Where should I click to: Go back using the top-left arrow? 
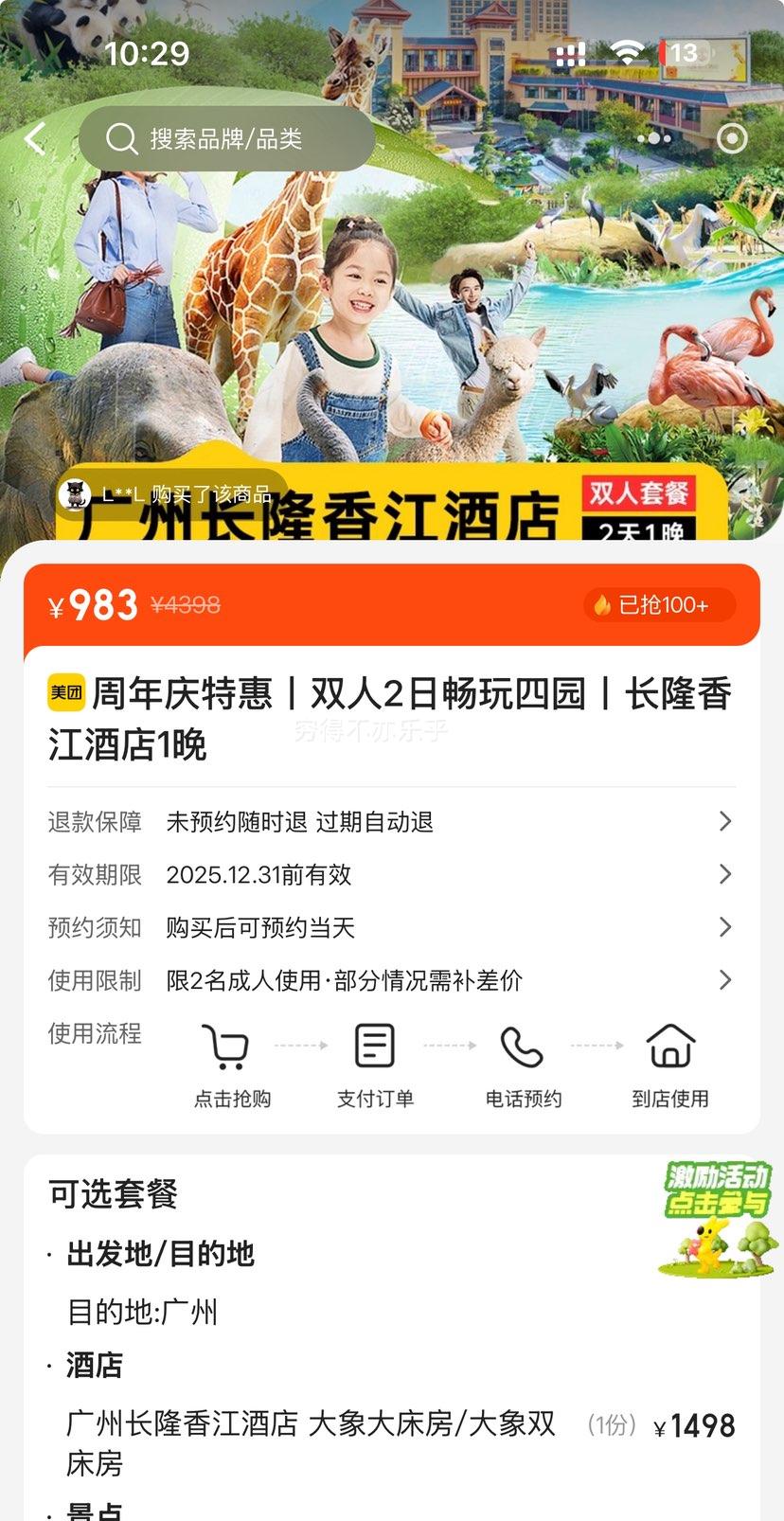point(35,139)
